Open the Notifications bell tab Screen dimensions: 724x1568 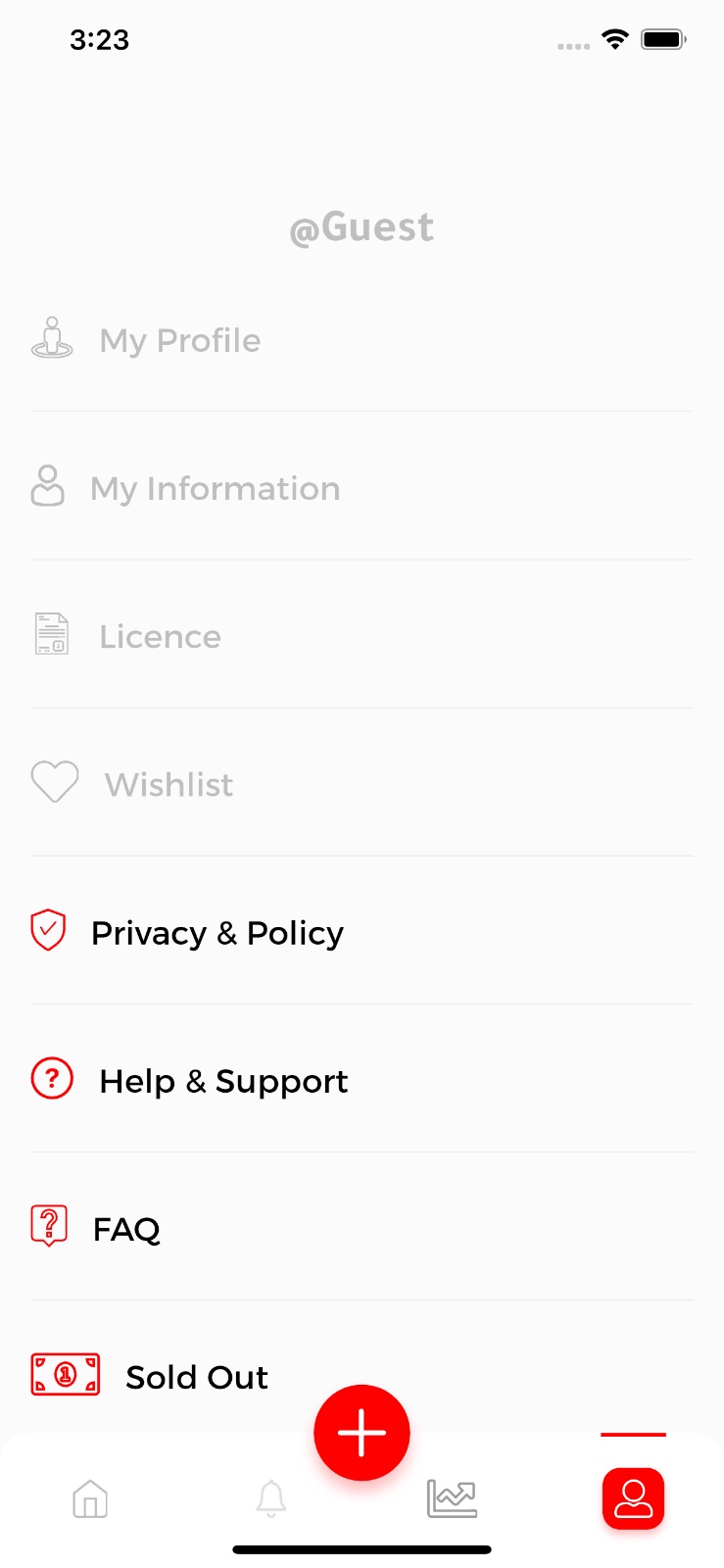tap(270, 1498)
